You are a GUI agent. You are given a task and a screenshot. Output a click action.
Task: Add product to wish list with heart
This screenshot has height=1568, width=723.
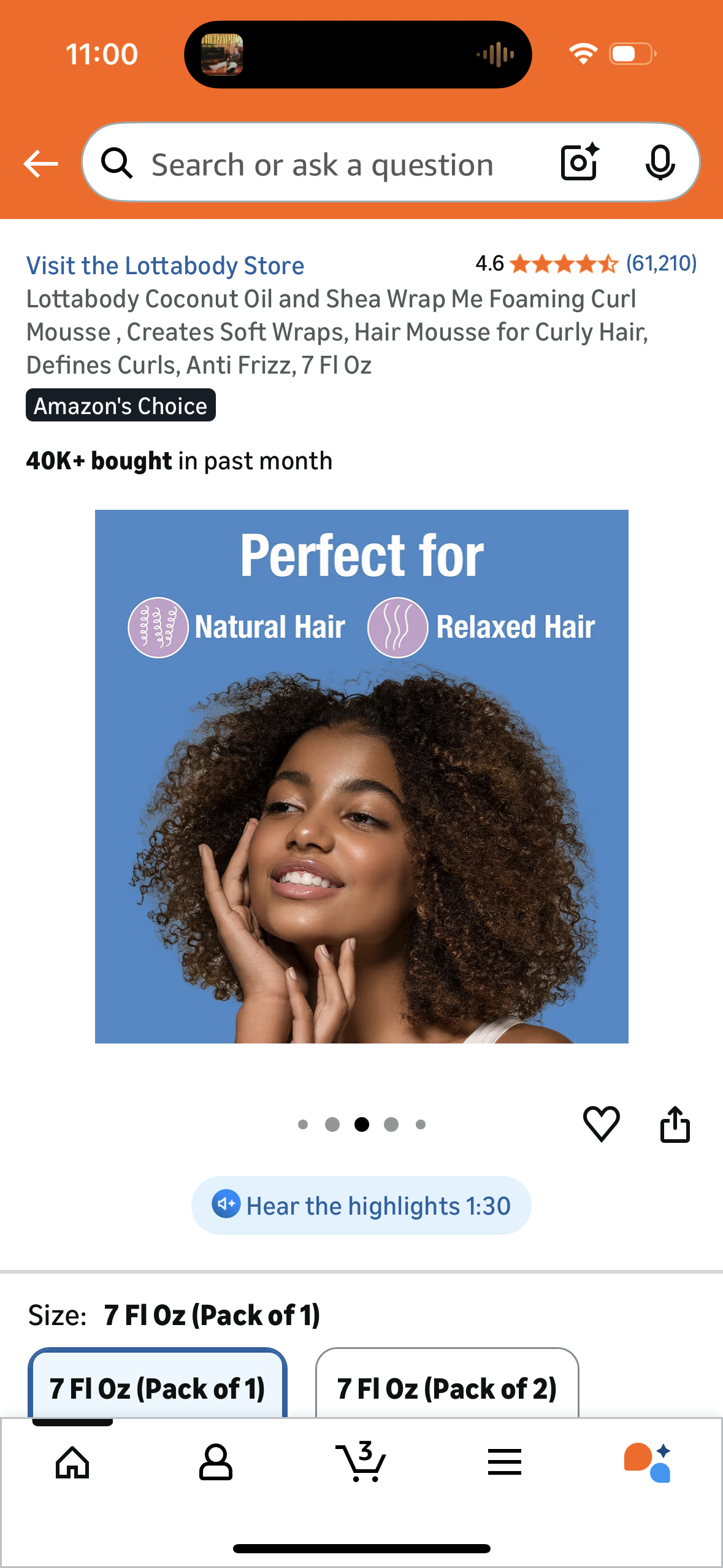(601, 1124)
